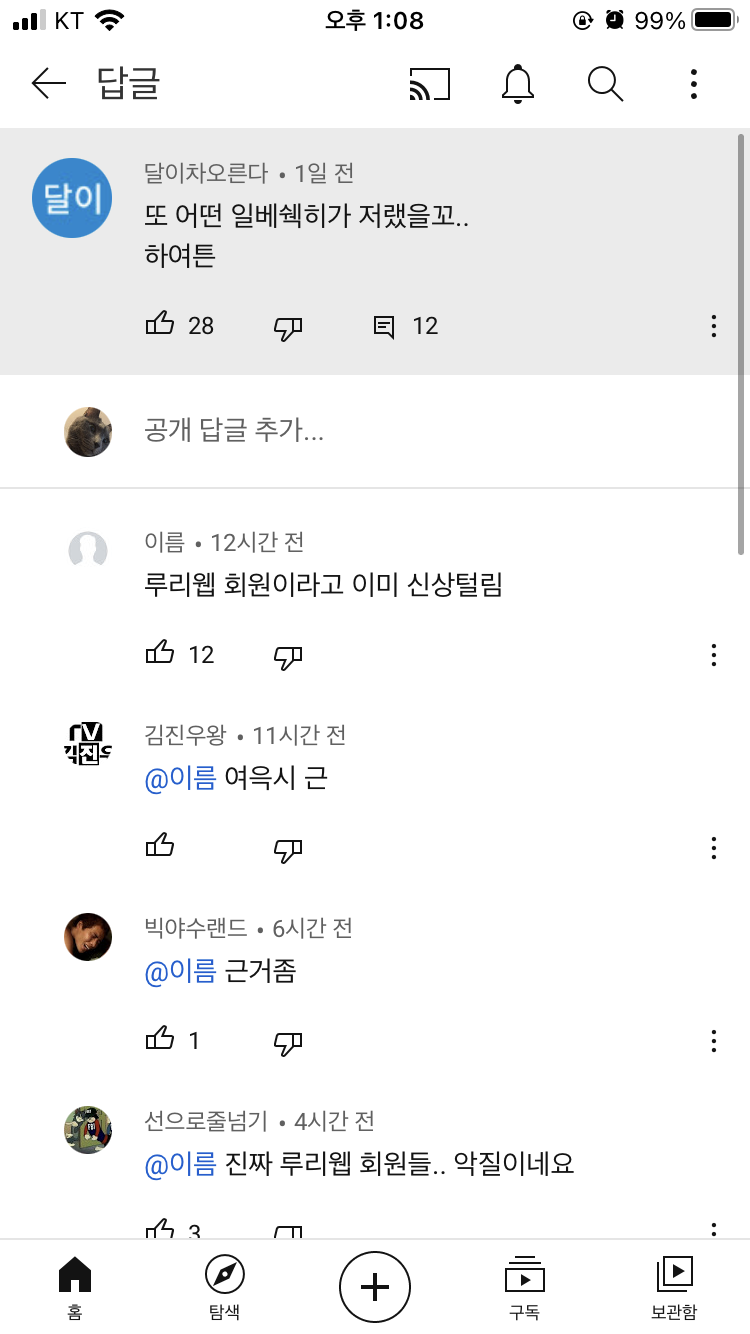The width and height of the screenshot is (750, 1334).
Task: Tap the Create plus icon
Action: pyautogui.click(x=375, y=1287)
